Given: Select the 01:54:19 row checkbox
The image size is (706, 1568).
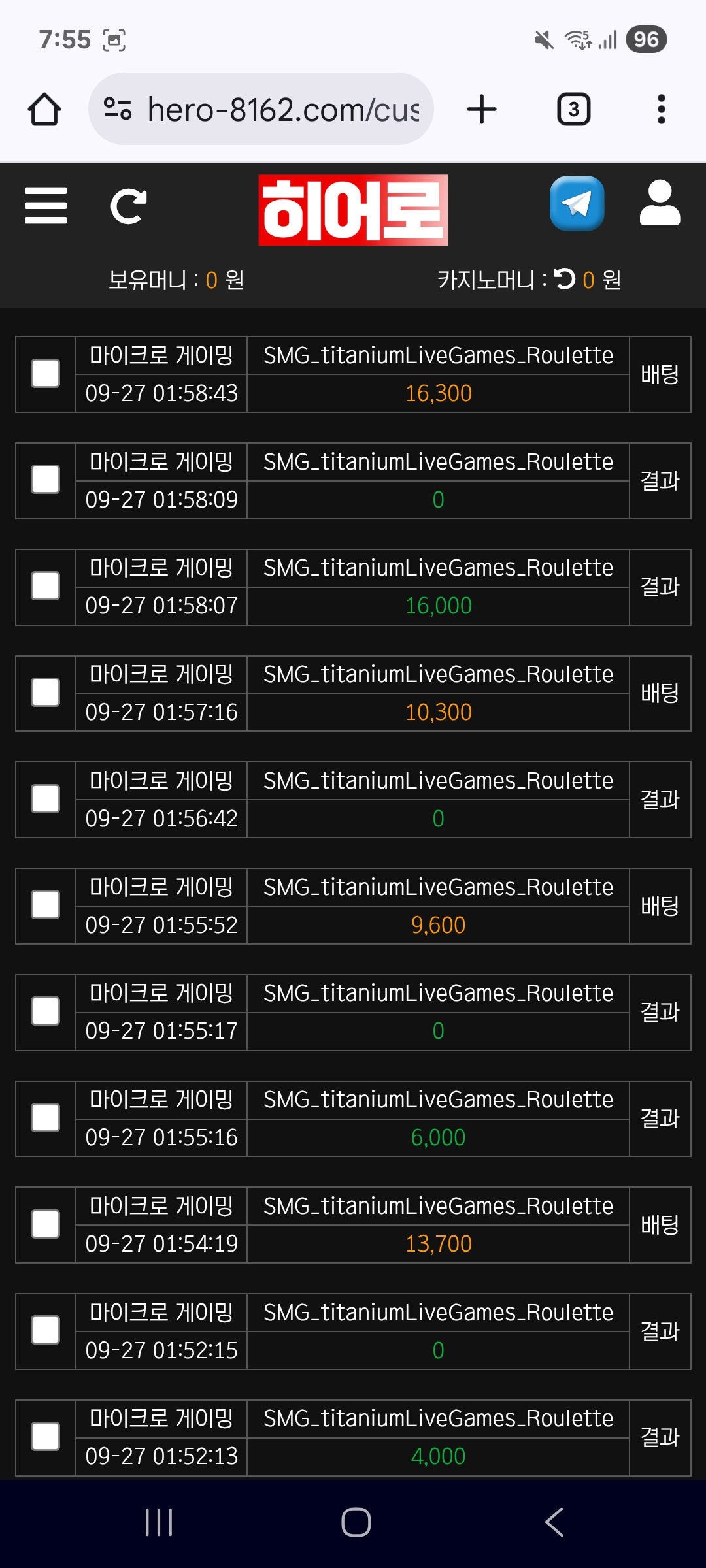Looking at the screenshot, I should [46, 1224].
